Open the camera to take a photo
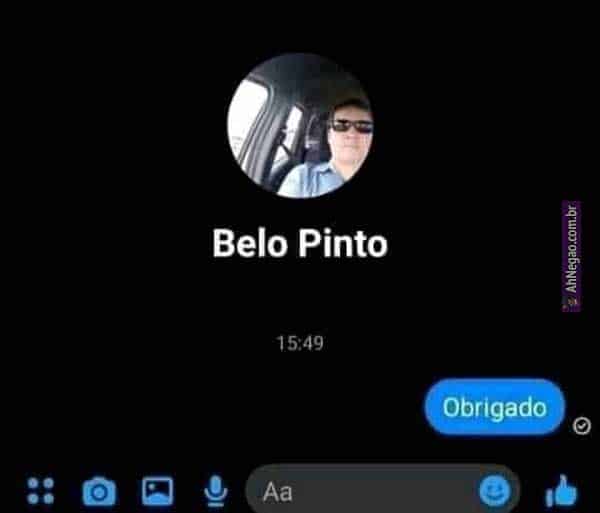This screenshot has width=600, height=513. tap(99, 491)
